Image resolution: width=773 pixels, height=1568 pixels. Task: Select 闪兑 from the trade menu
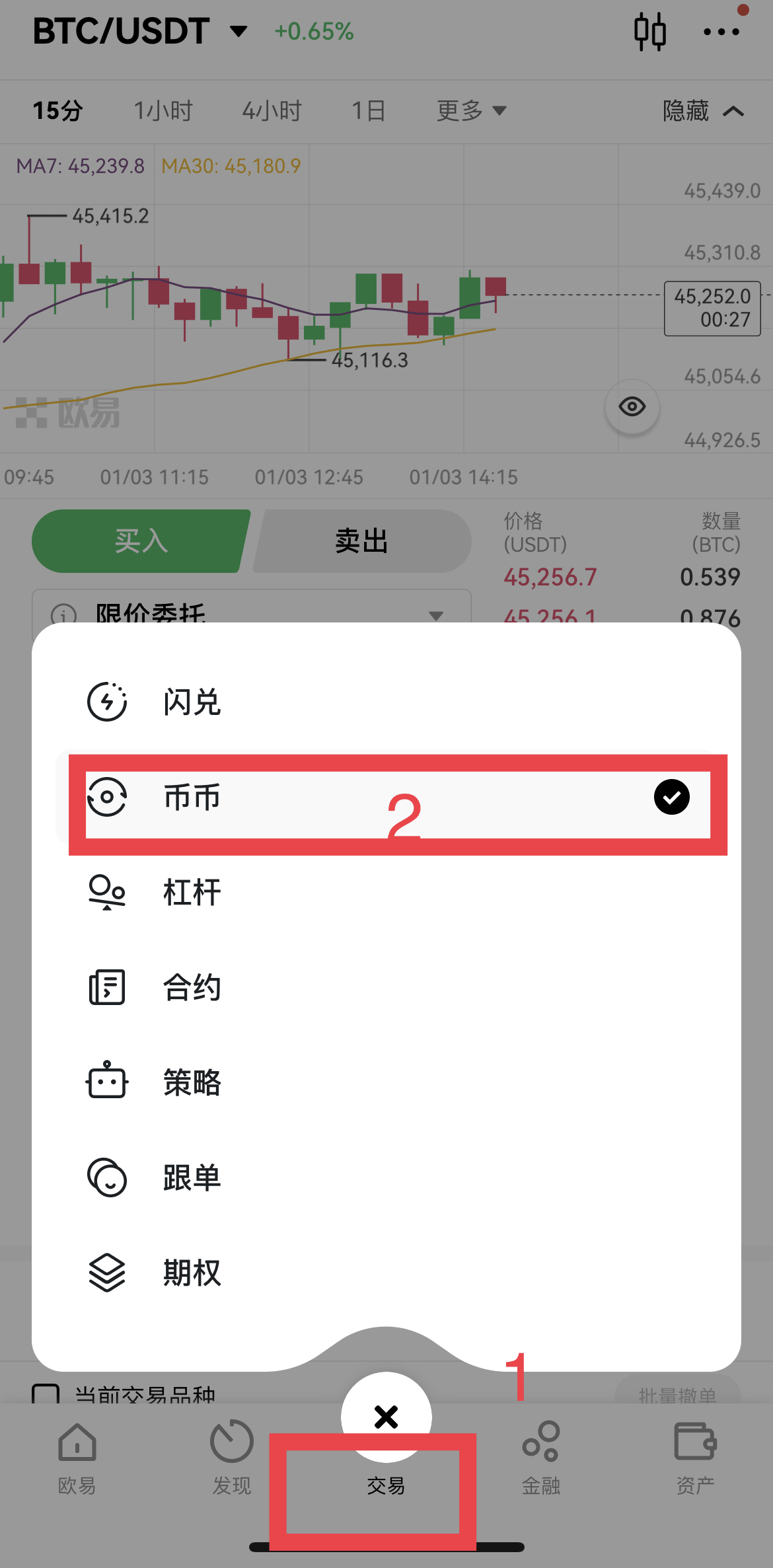386,702
